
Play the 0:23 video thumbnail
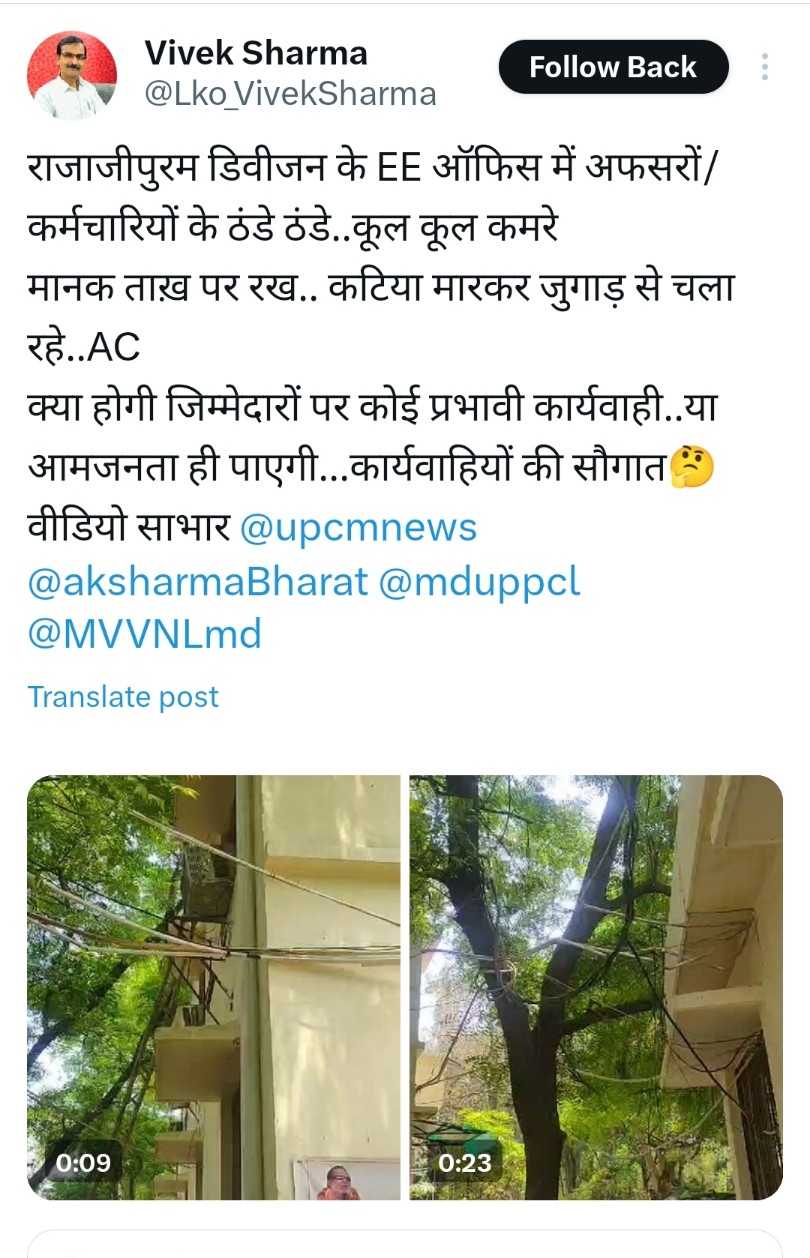coord(596,987)
